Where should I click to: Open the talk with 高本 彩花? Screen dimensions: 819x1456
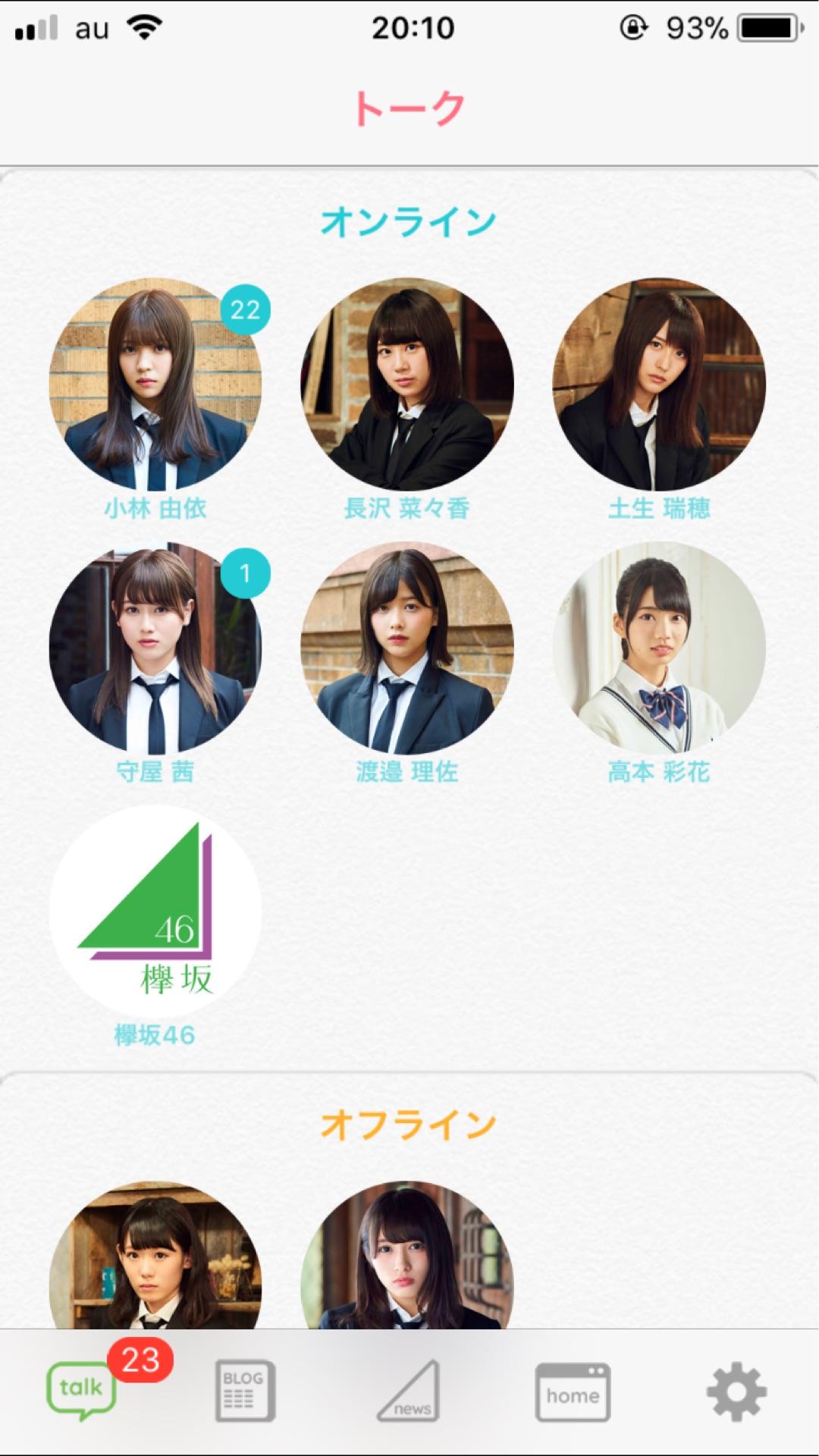click(x=659, y=648)
